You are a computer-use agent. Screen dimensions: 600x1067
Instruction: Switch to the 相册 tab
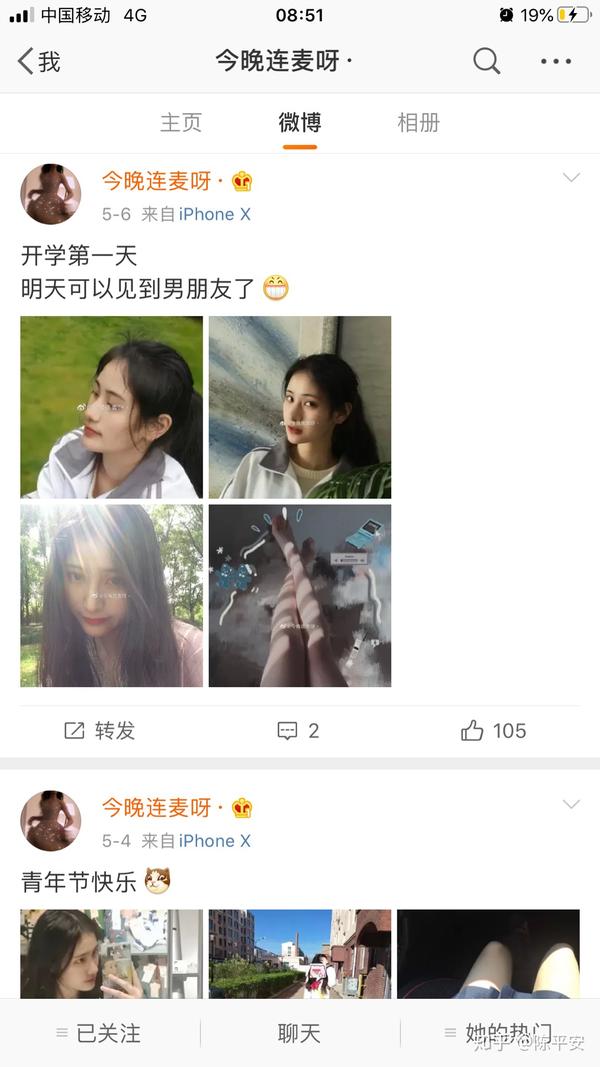pyautogui.click(x=418, y=122)
